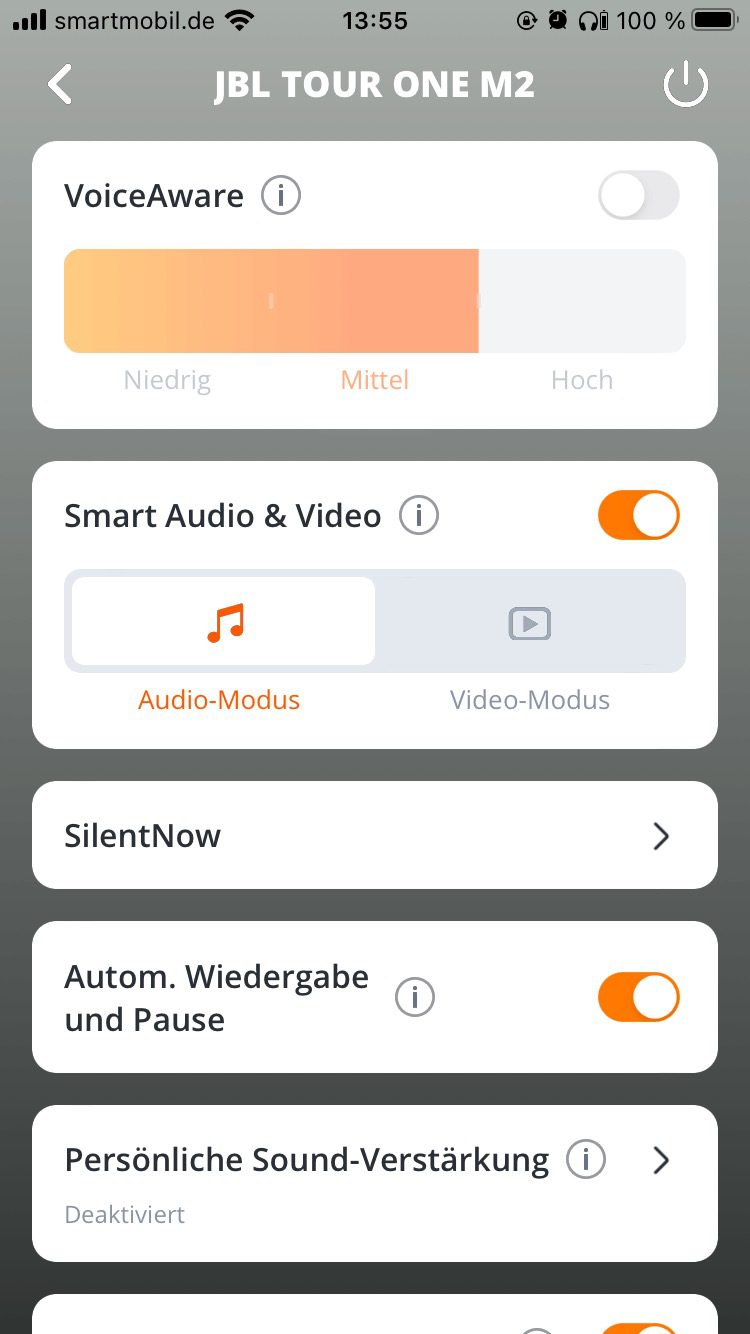Go back using the top-left arrow
Image resolution: width=750 pixels, height=1334 pixels.
point(60,85)
